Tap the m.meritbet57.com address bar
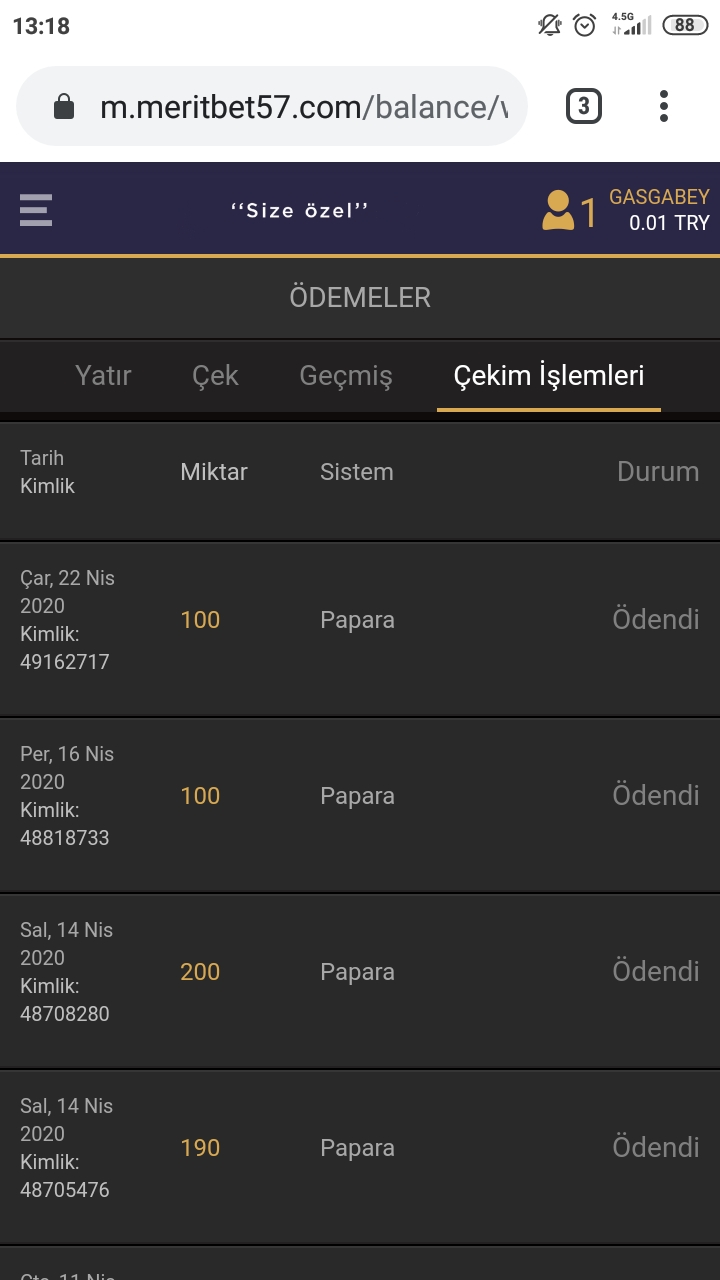The width and height of the screenshot is (720, 1280). [270, 105]
